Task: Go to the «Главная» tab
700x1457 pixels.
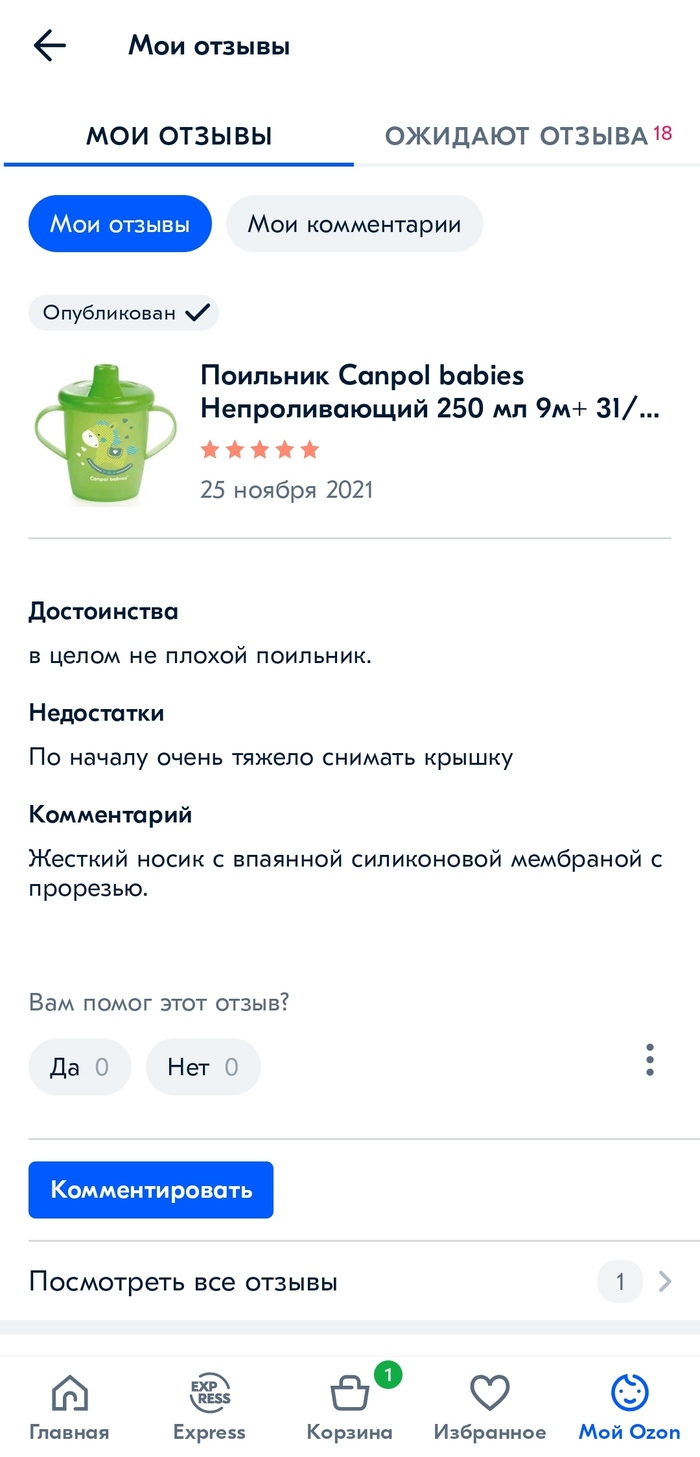Action: 69,1407
